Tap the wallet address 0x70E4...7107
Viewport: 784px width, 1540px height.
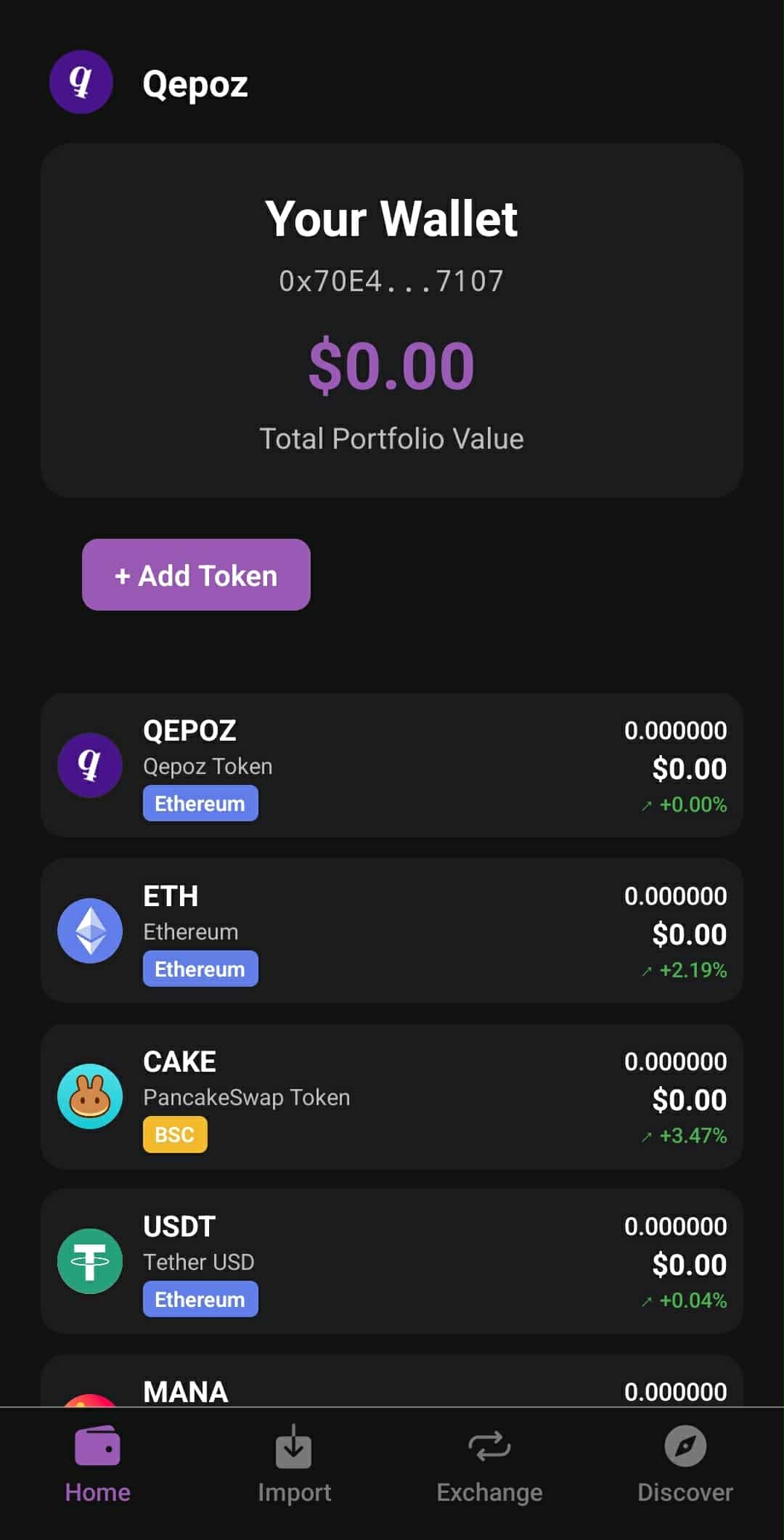click(392, 280)
